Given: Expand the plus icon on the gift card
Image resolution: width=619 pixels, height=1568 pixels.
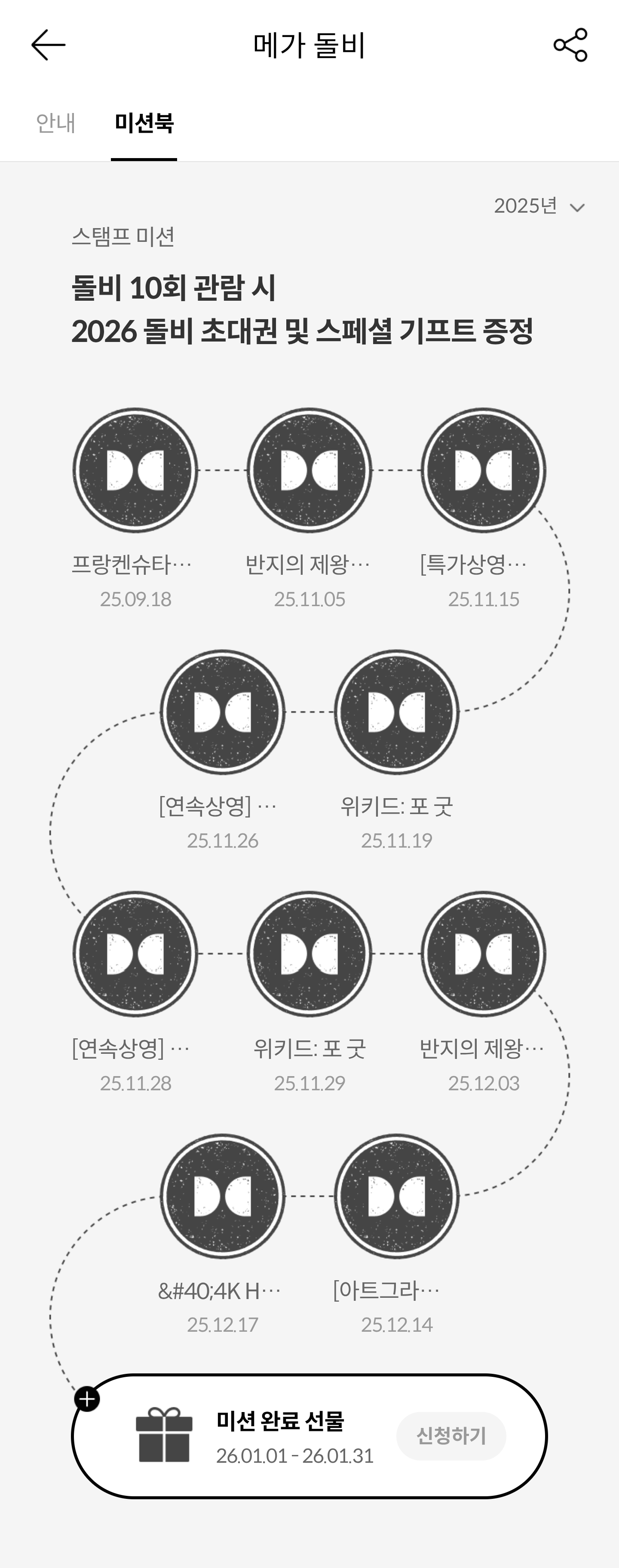Looking at the screenshot, I should tap(87, 1399).
